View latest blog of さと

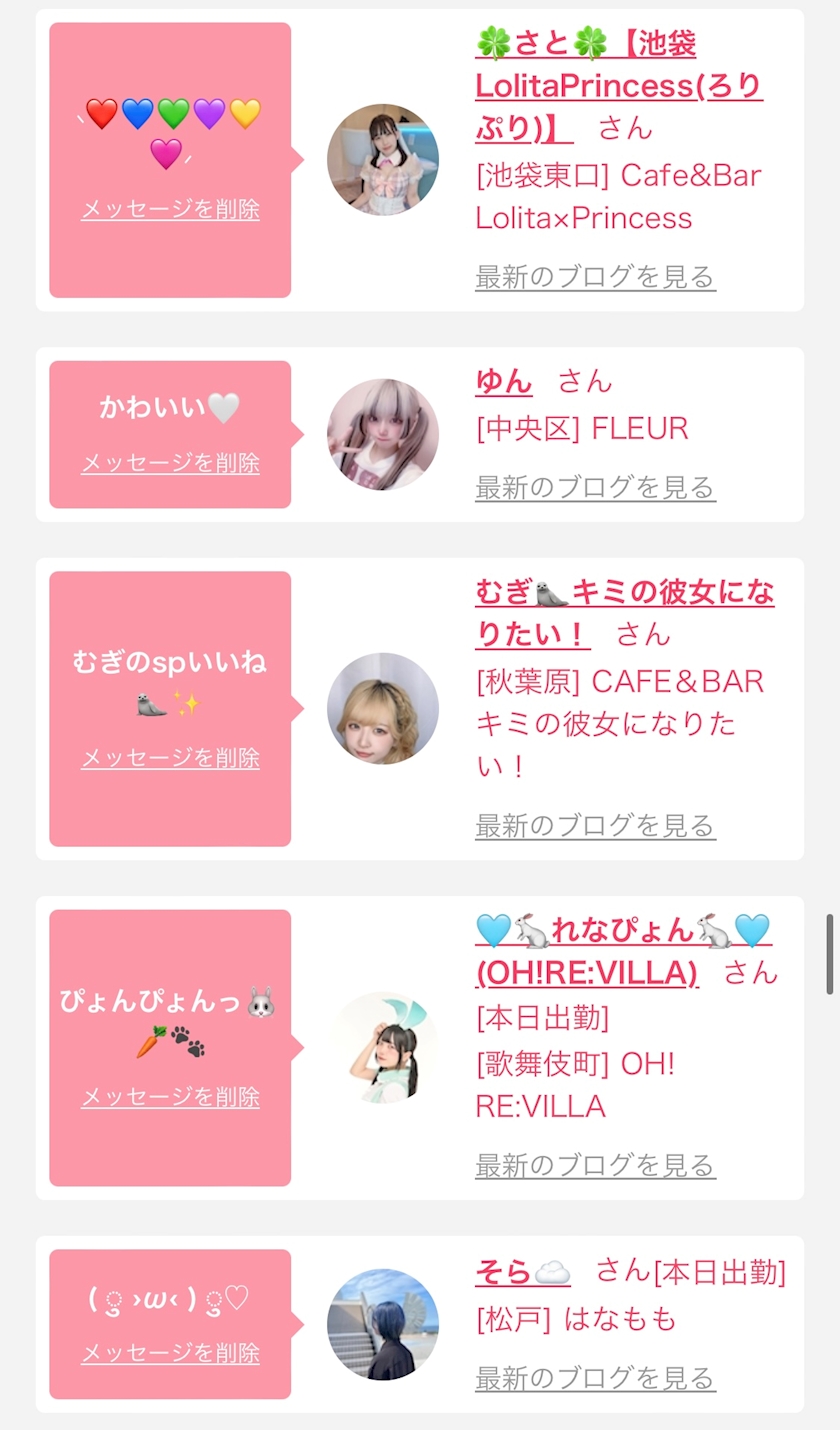coord(595,276)
